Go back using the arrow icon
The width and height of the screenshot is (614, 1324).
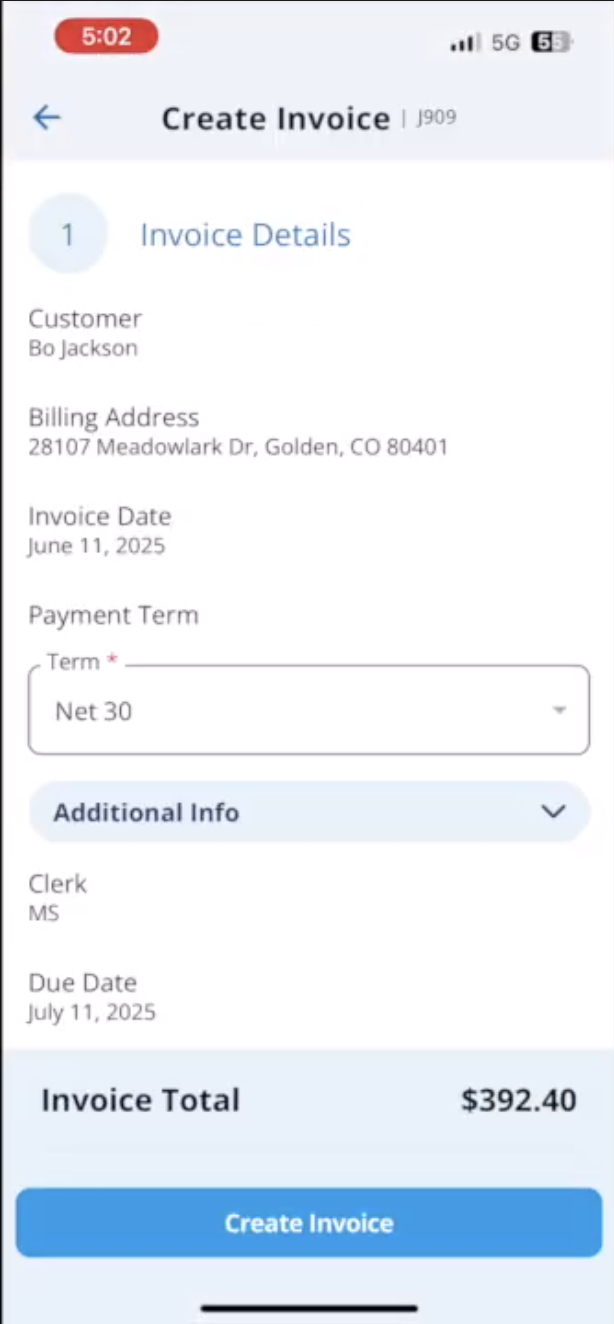coord(47,118)
